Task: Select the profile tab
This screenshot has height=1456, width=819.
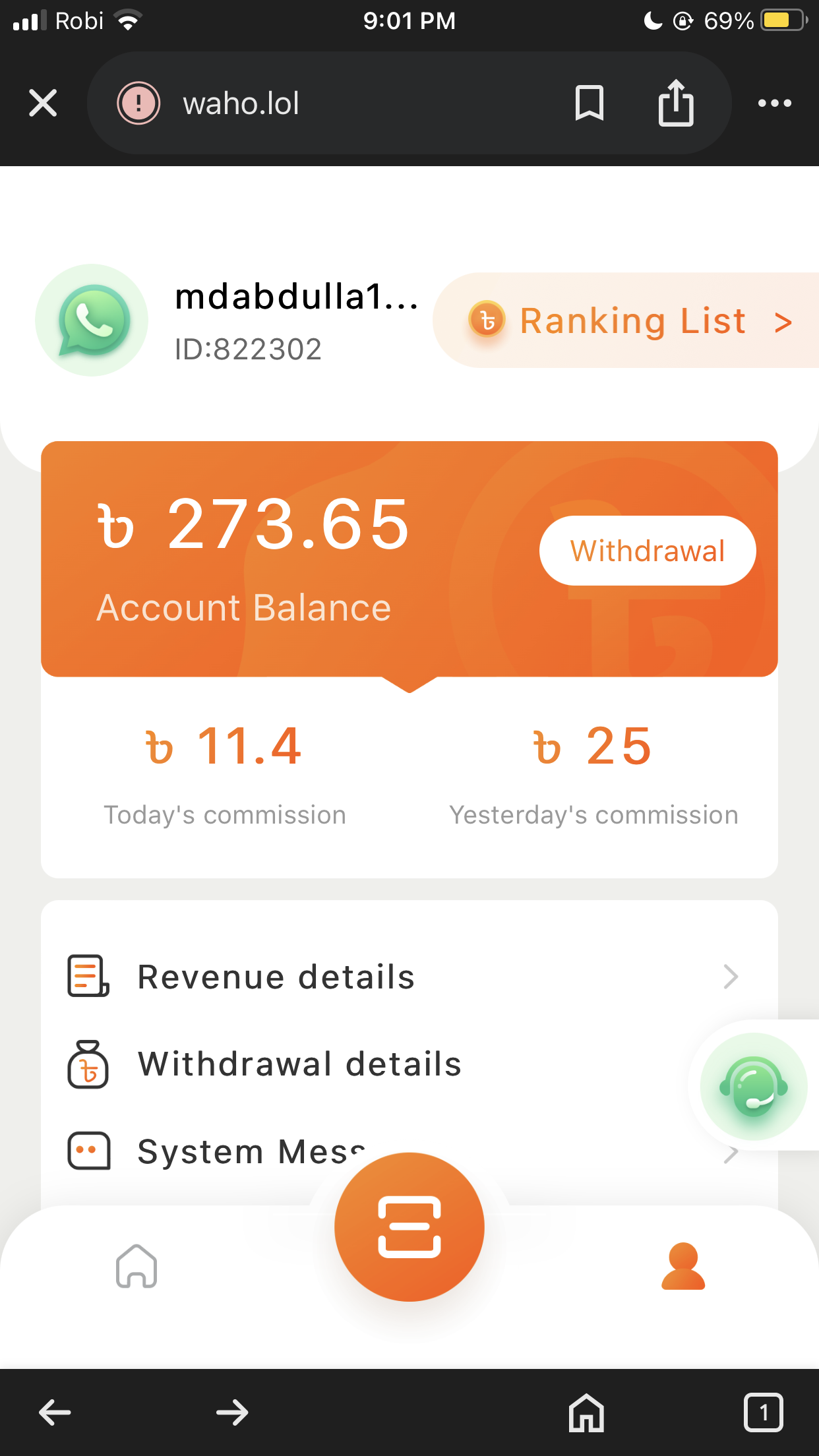Action: (683, 1266)
